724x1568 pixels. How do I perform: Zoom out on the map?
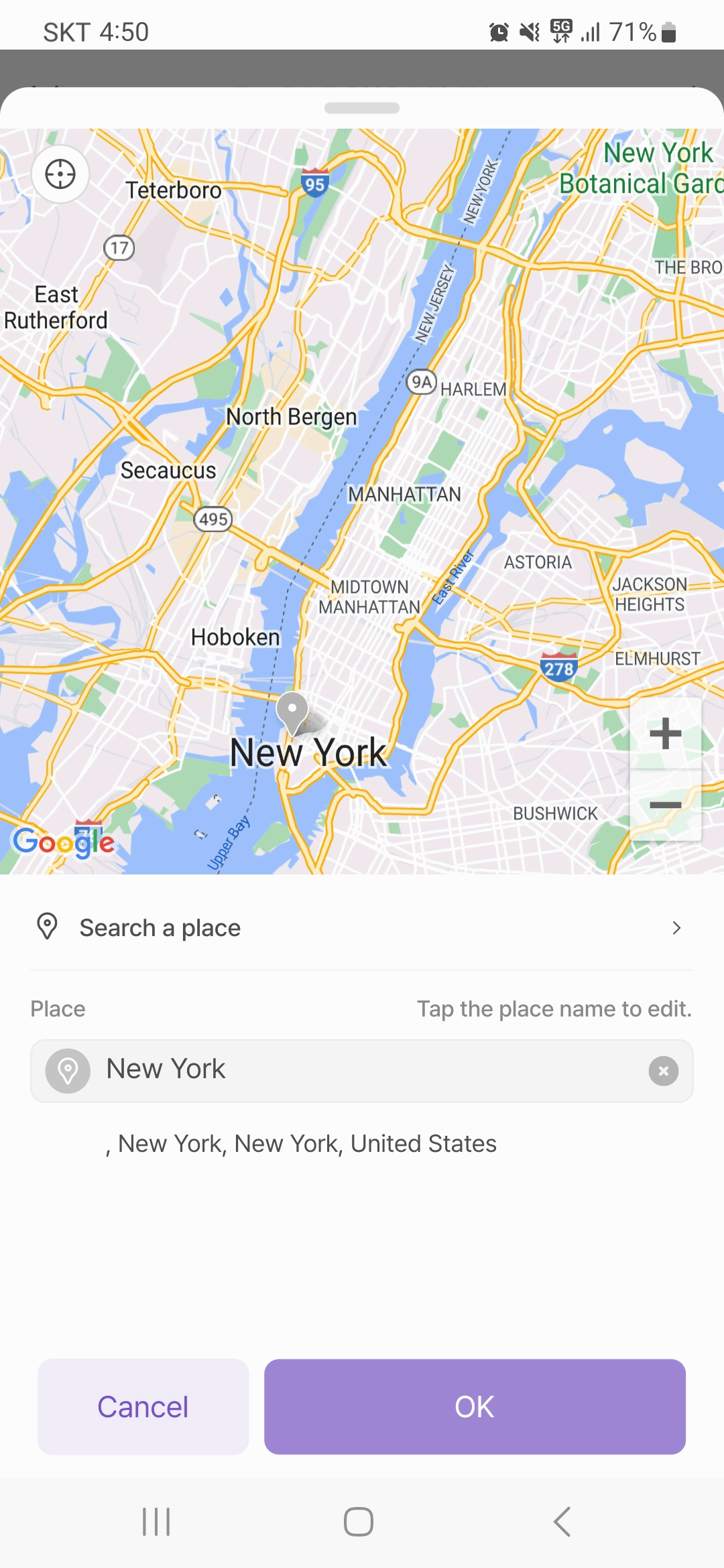coord(665,805)
